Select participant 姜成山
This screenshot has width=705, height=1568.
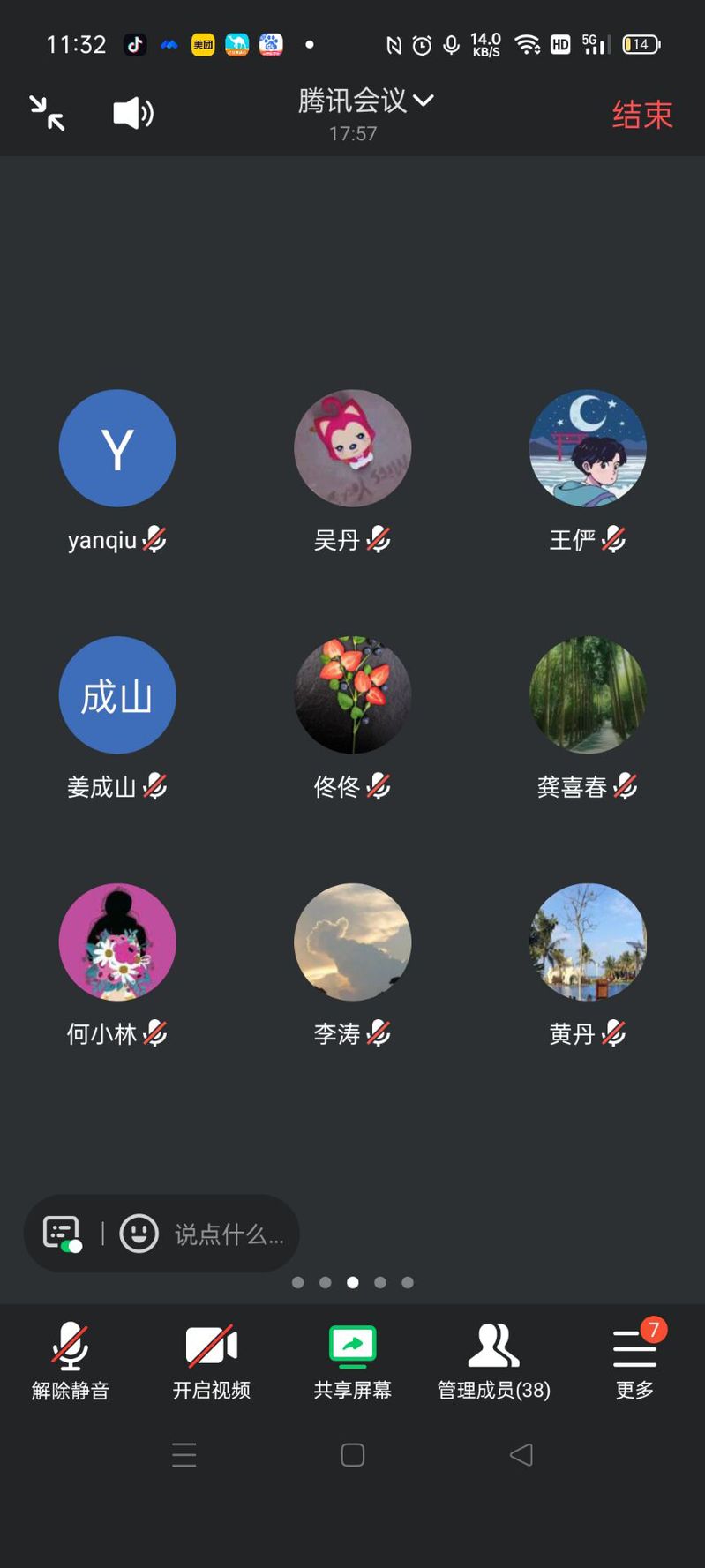pyautogui.click(x=117, y=695)
